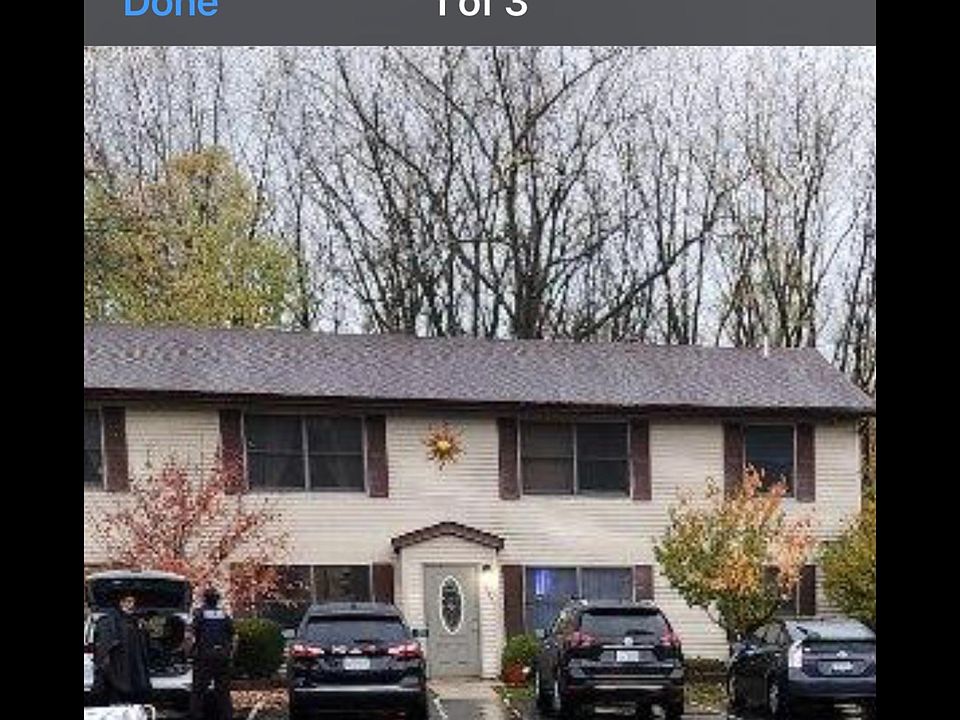Tap Done to close the photo viewer
This screenshot has width=960, height=720.
click(170, 8)
